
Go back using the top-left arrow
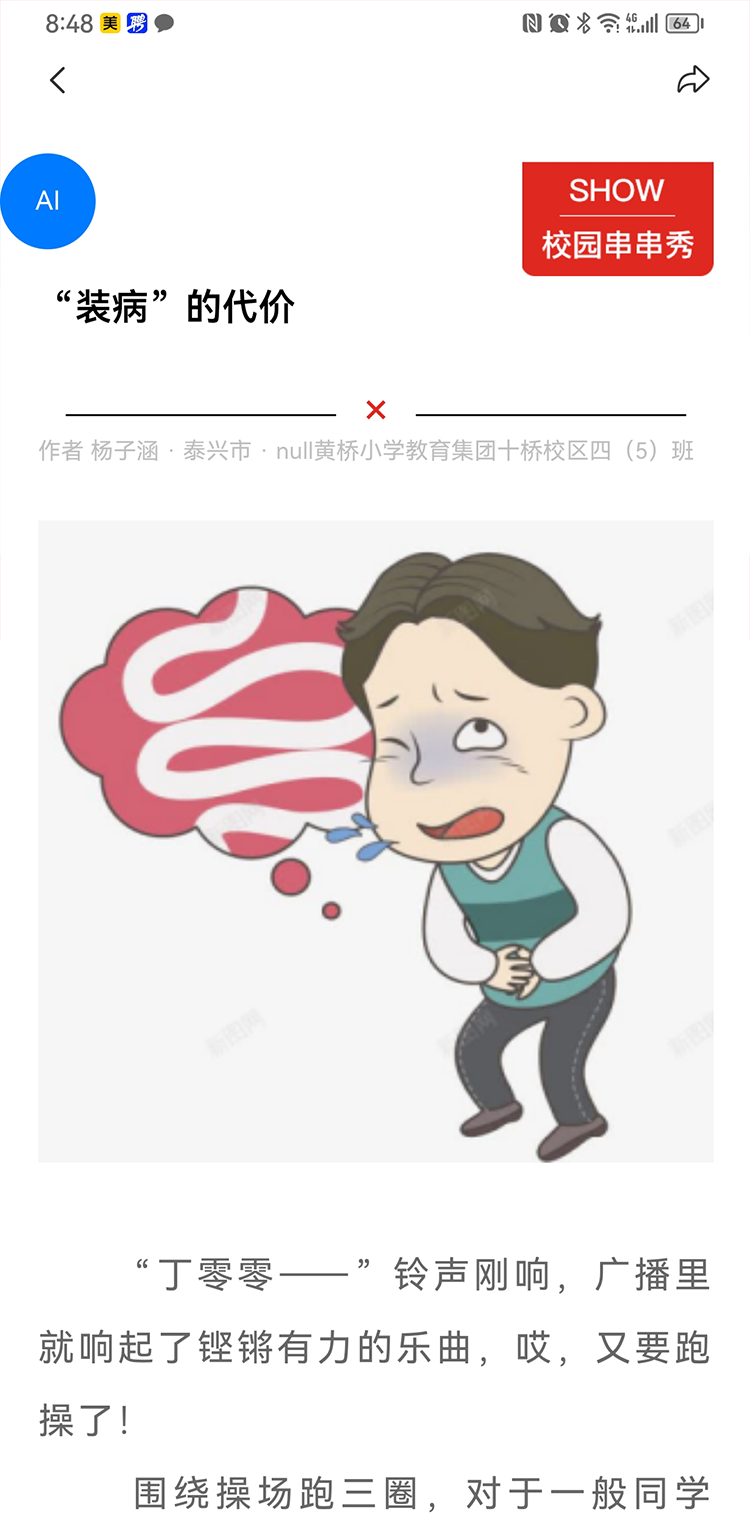(x=58, y=80)
